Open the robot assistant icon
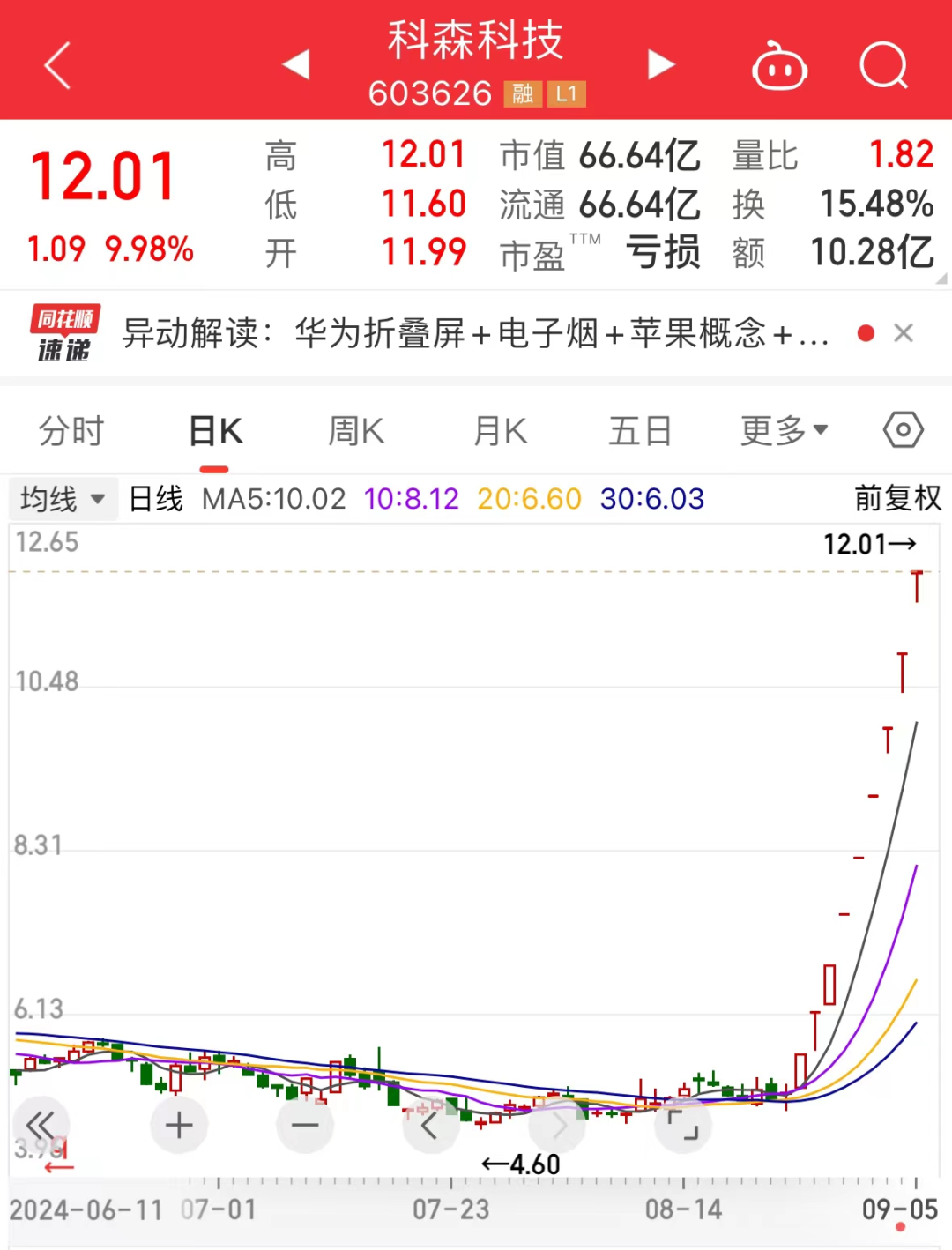 click(779, 66)
